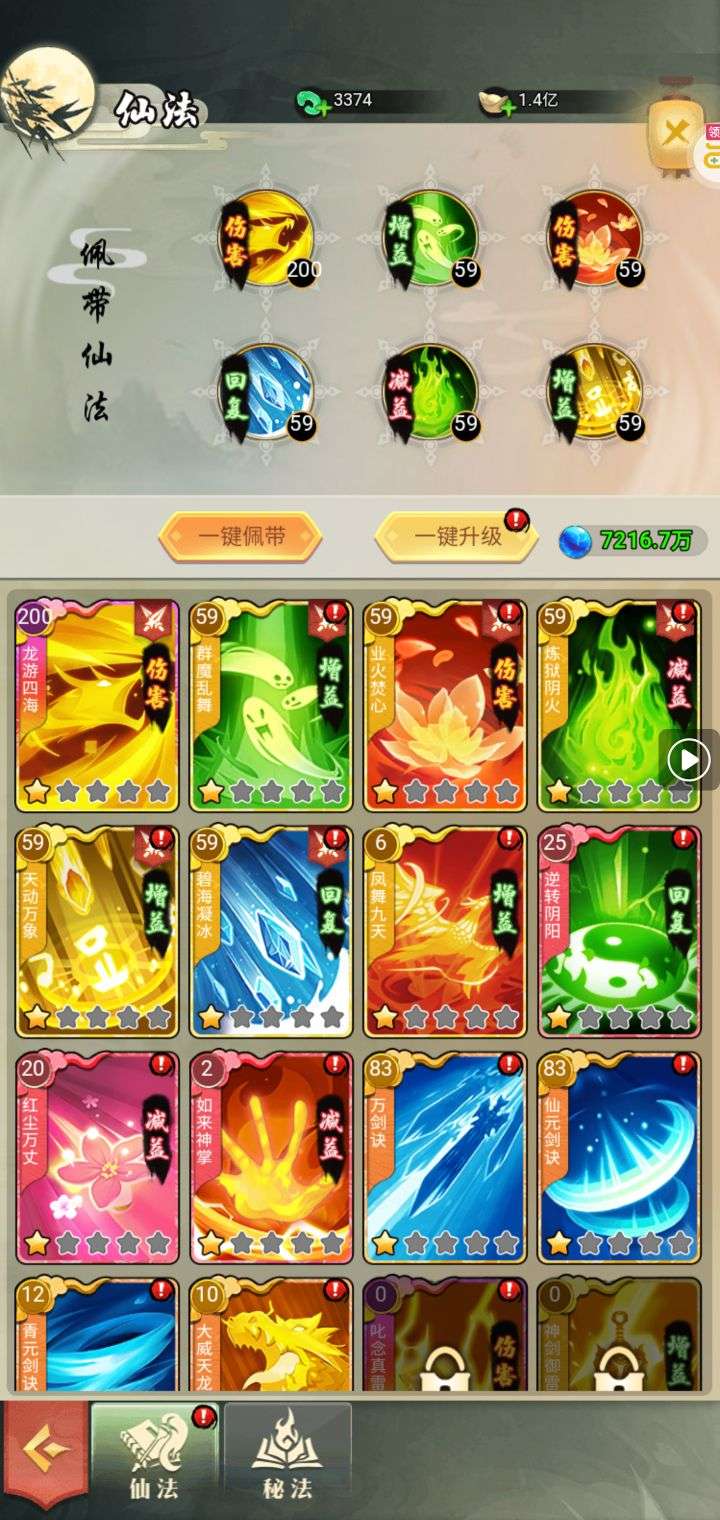Check the 万剑诀 skill card
720x1520 pixels.
coord(445,1155)
